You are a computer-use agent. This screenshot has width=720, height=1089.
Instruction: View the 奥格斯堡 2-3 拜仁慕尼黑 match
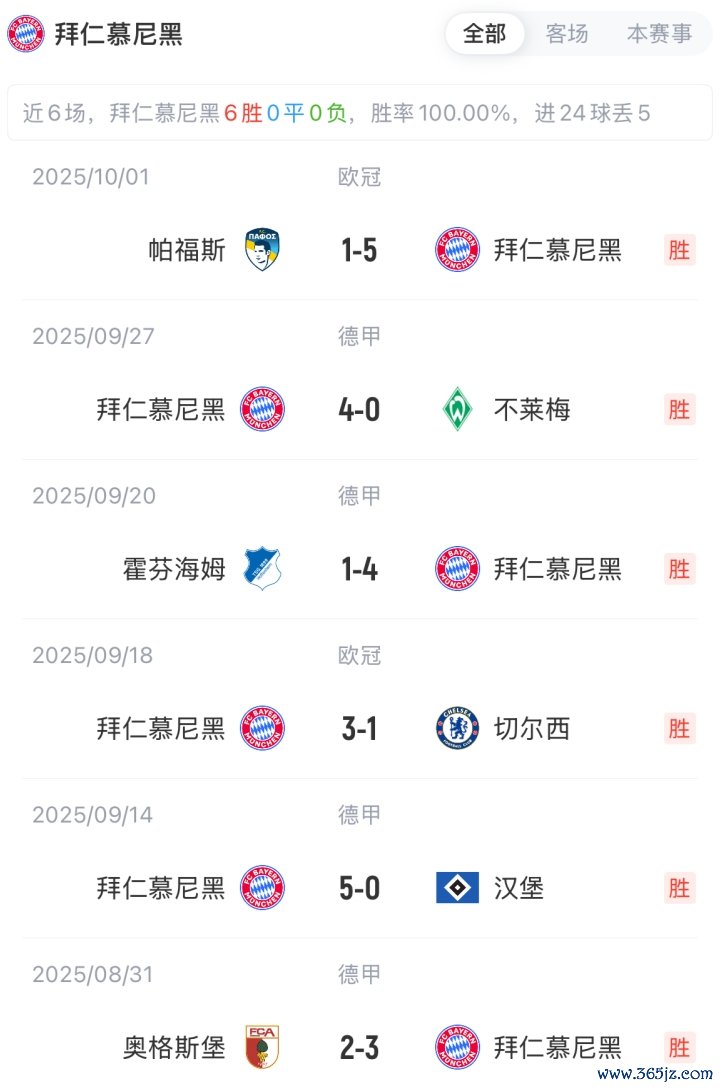point(359,1048)
